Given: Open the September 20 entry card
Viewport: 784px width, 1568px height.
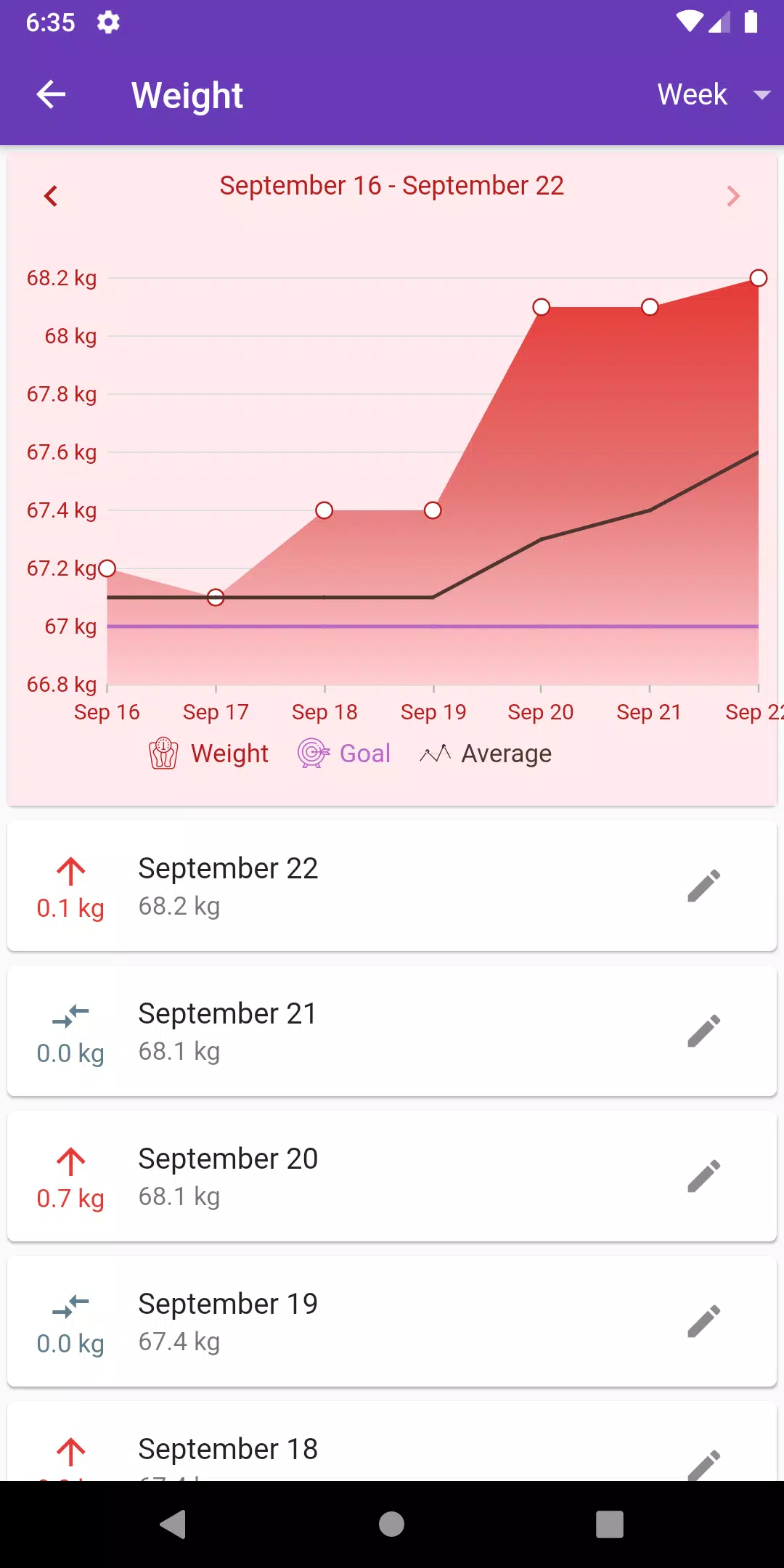Looking at the screenshot, I should point(392,1176).
